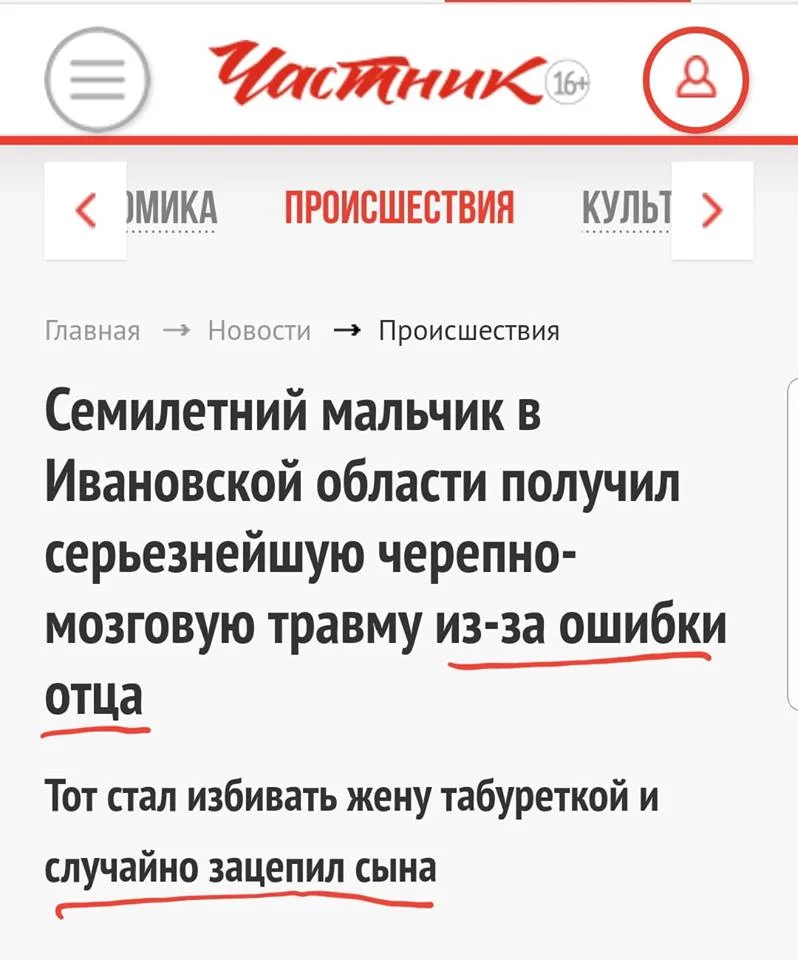Open the hamburger menu

[x=98, y=80]
